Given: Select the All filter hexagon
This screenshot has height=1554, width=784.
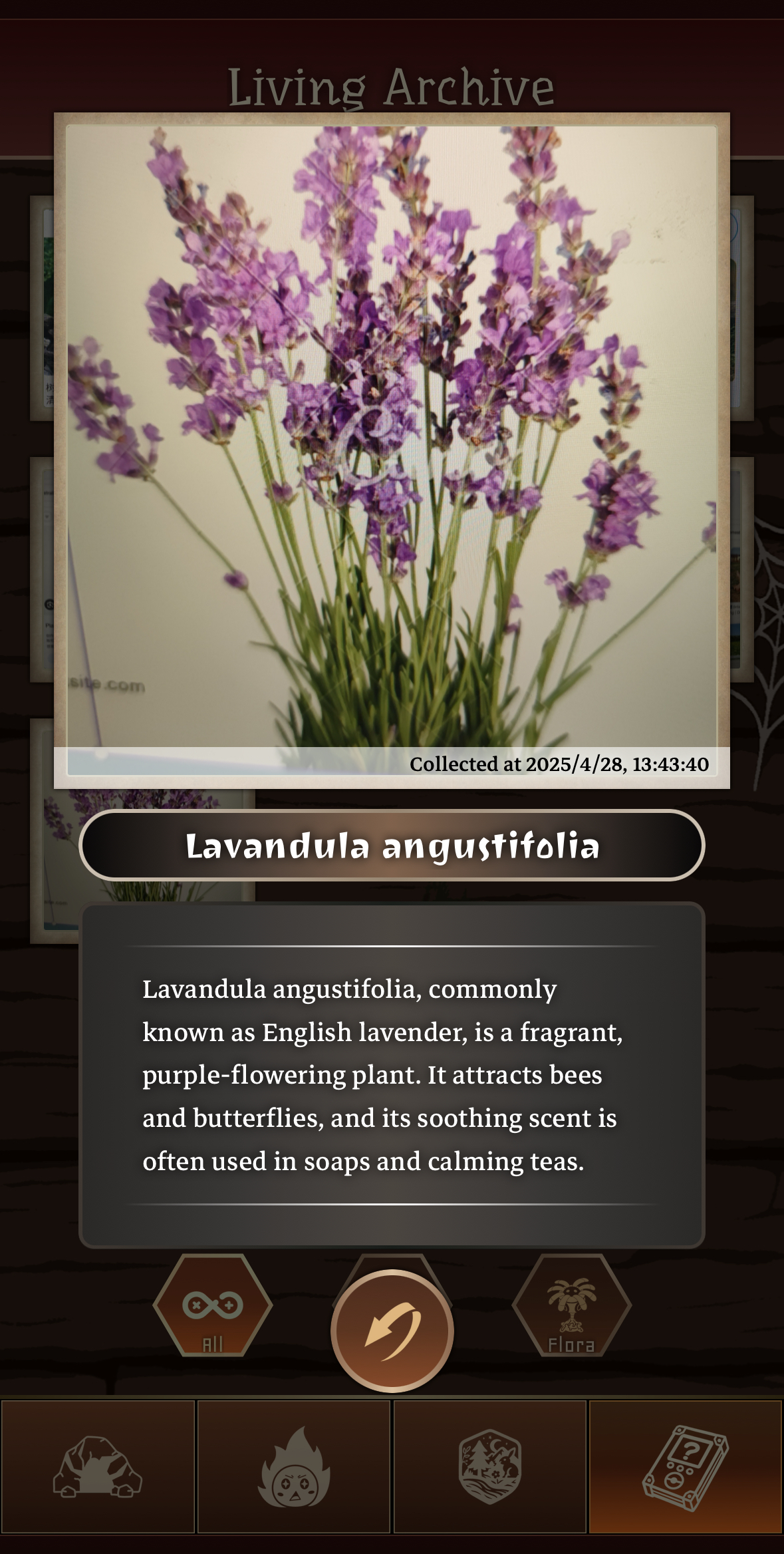Looking at the screenshot, I should [213, 1305].
